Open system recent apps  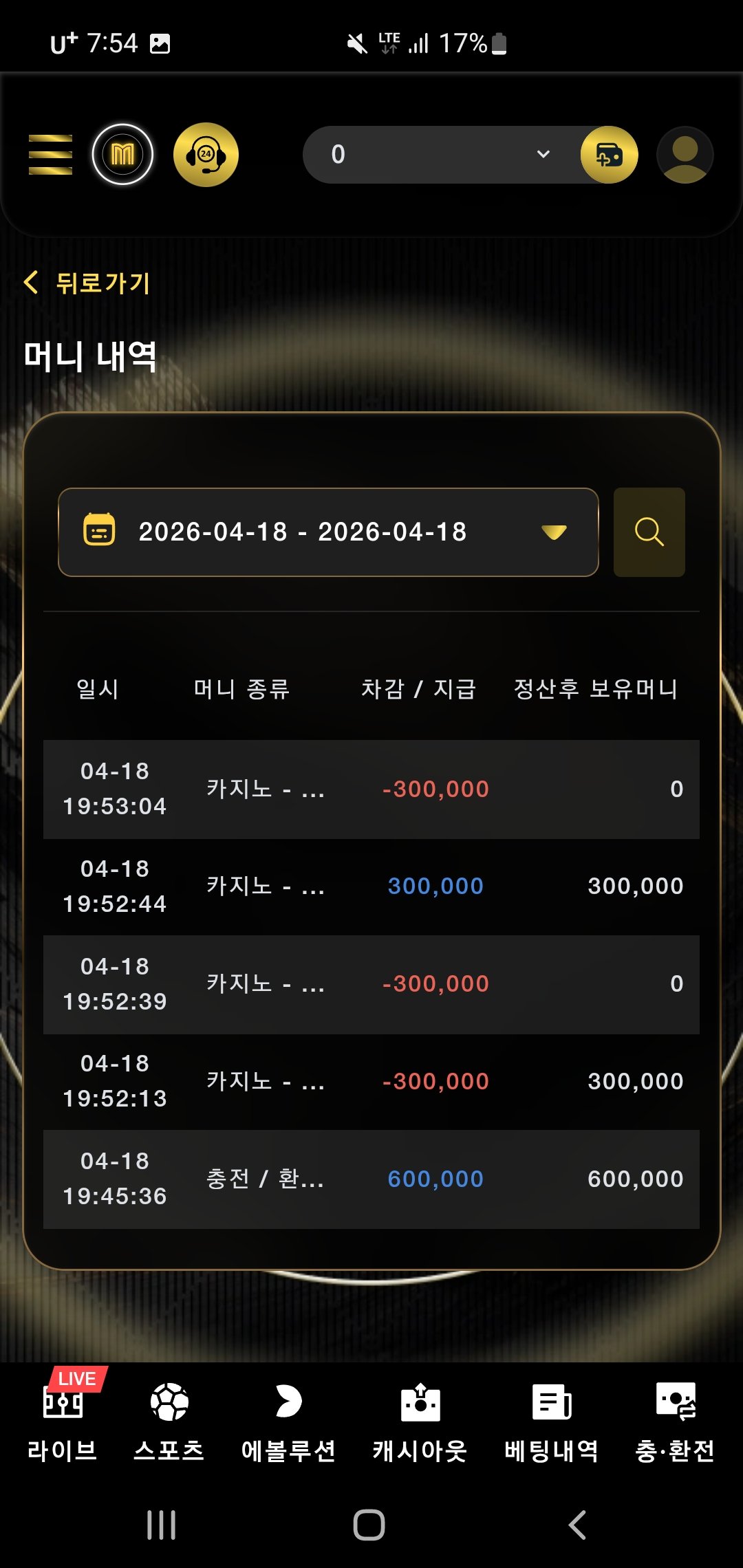pyautogui.click(x=162, y=1525)
